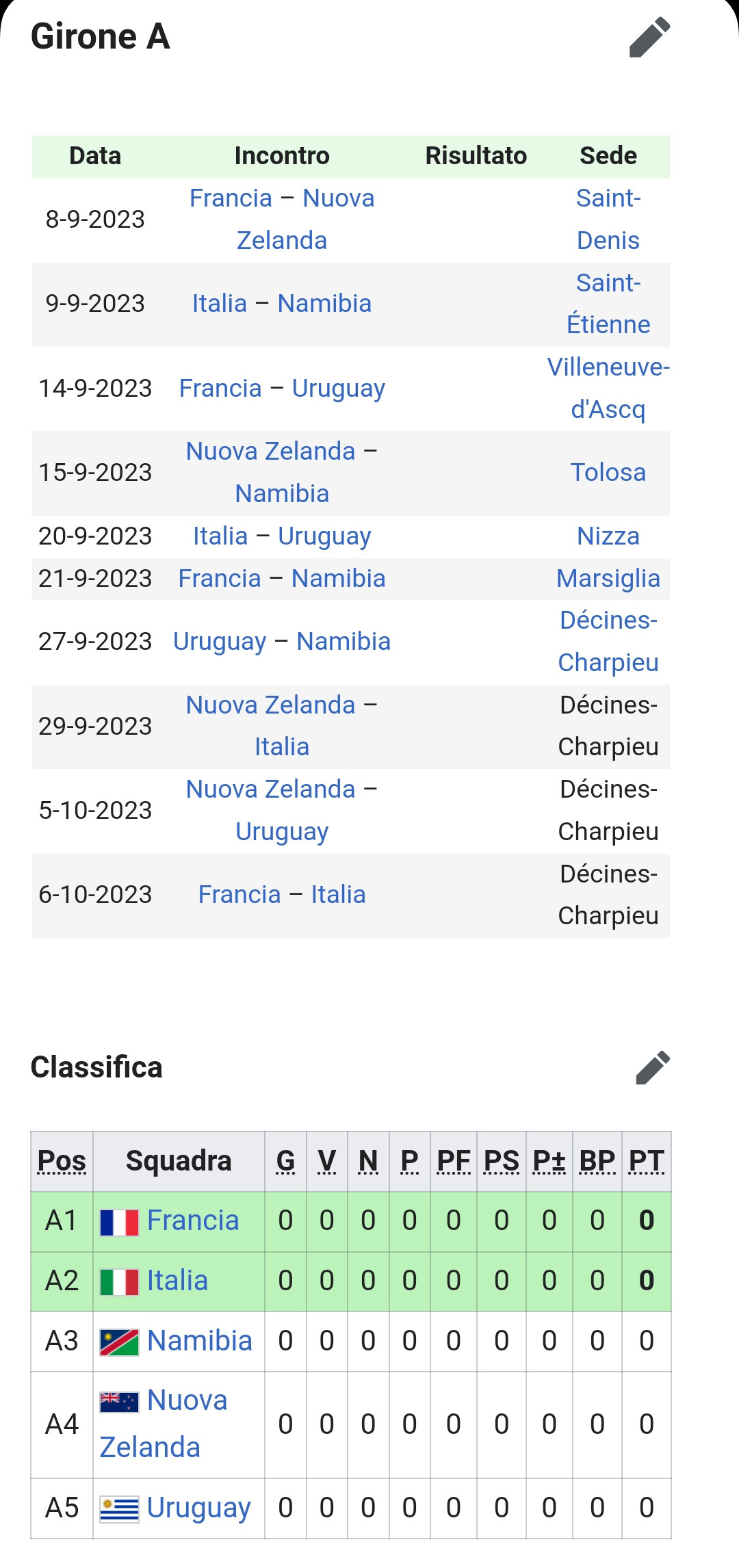Open Italia in the 6-10-2023 match
The width and height of the screenshot is (739, 1568).
339,895
